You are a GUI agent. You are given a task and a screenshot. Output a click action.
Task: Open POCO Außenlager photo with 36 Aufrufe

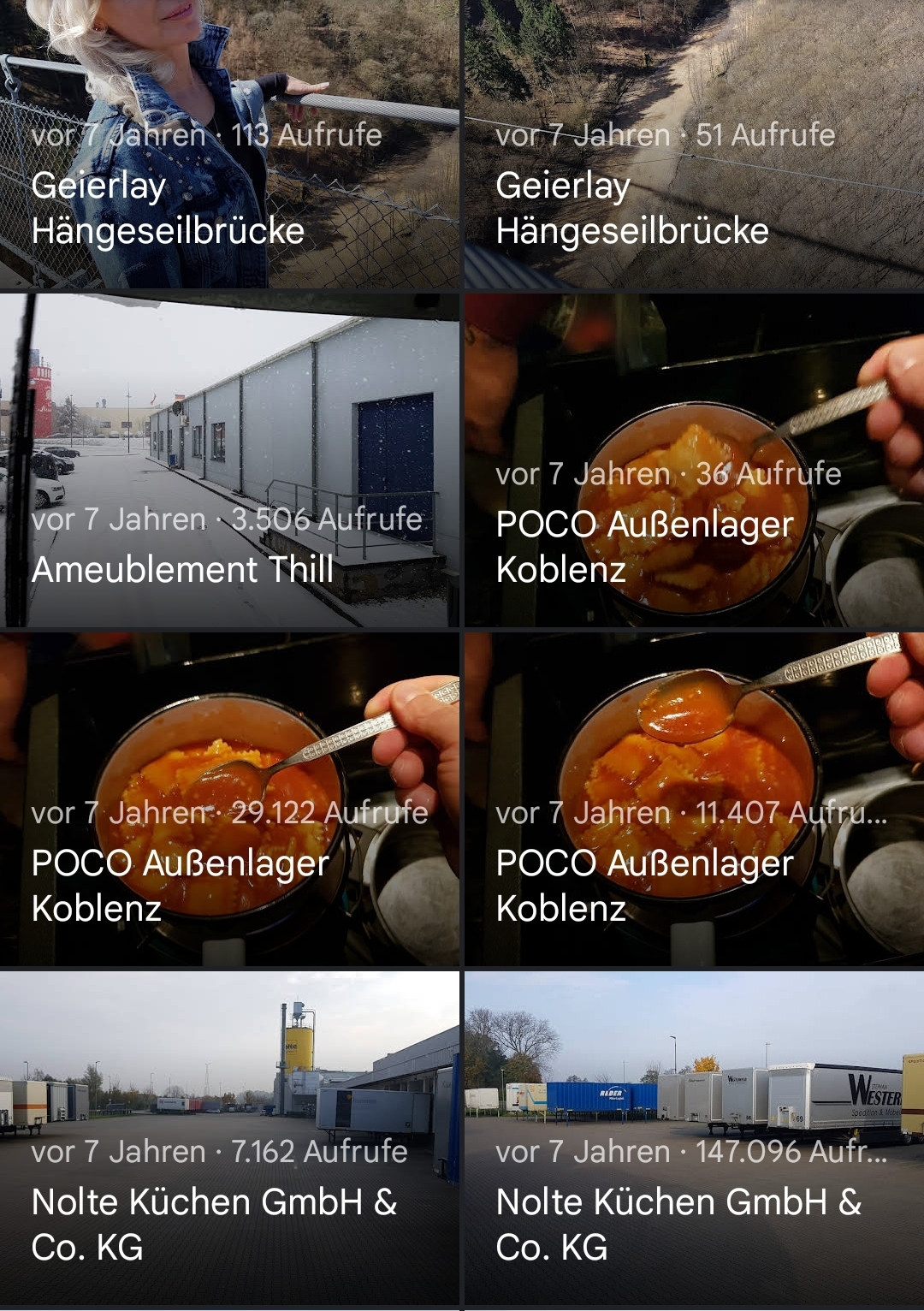[694, 460]
